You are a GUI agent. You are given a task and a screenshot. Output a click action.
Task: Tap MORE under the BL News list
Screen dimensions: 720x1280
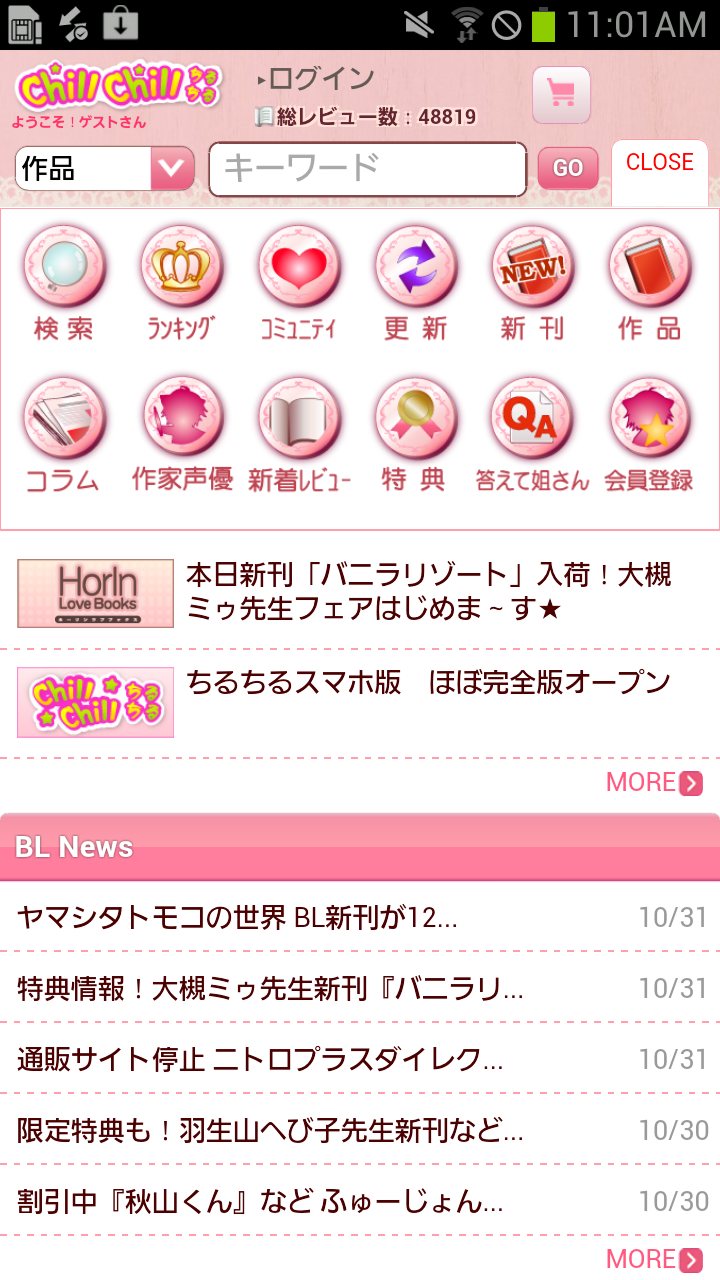654,1259
